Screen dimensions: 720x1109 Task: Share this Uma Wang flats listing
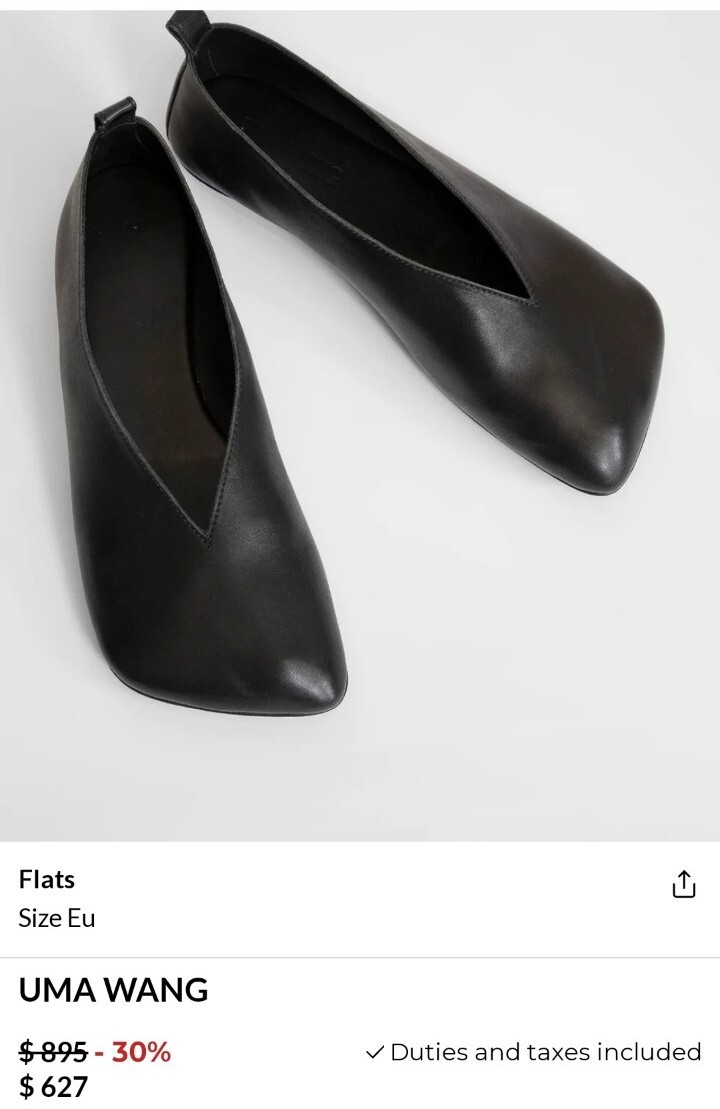(684, 885)
